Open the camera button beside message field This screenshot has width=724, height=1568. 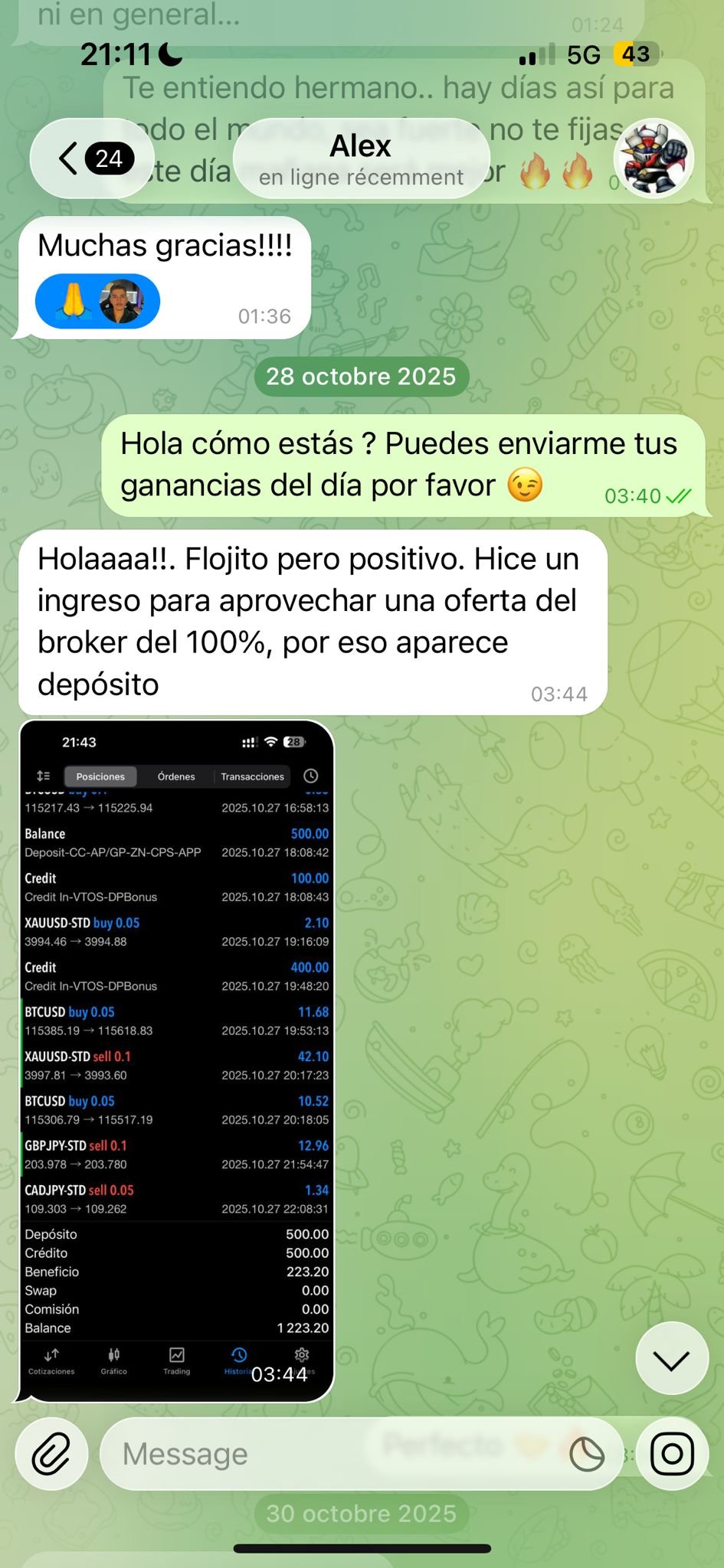pyautogui.click(x=672, y=1453)
